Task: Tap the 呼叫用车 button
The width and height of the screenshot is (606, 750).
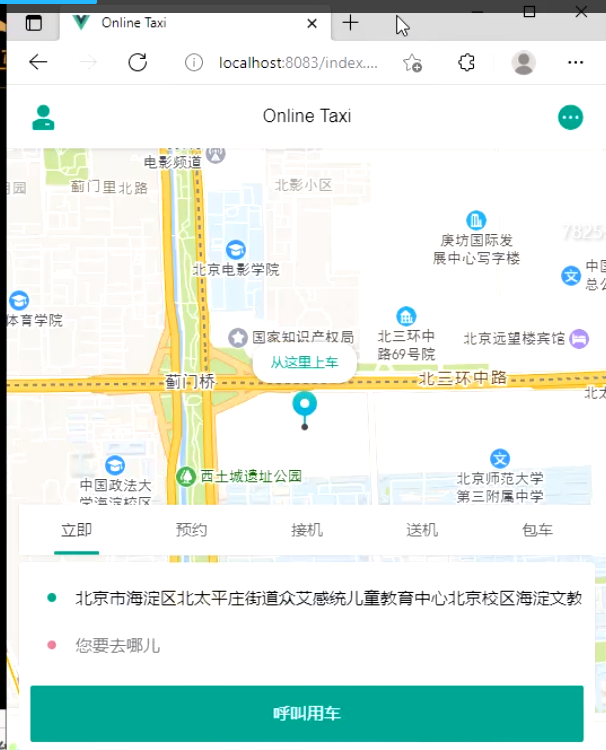Action: [x=306, y=713]
